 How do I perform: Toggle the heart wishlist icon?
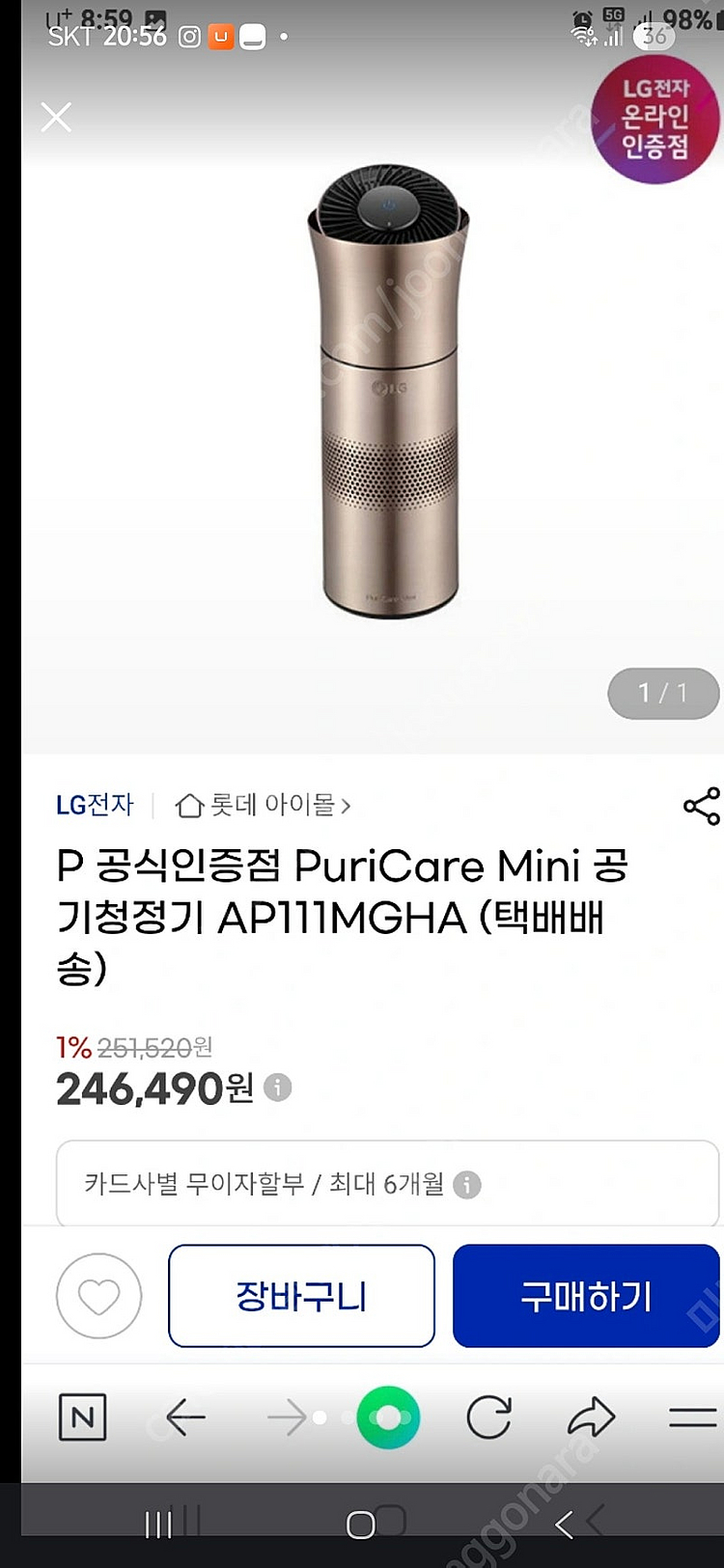coord(99,1296)
